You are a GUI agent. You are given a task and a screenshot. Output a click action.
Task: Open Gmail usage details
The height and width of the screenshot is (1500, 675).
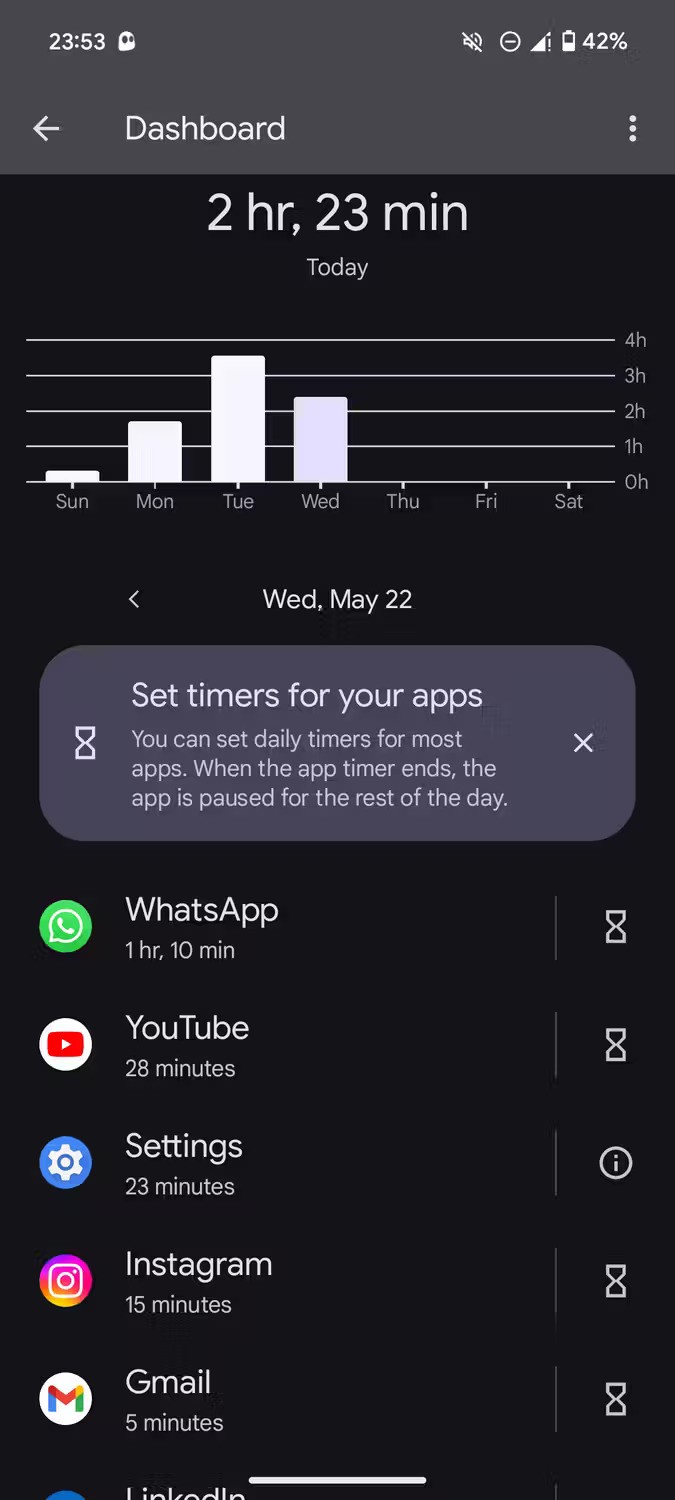tap(280, 1399)
